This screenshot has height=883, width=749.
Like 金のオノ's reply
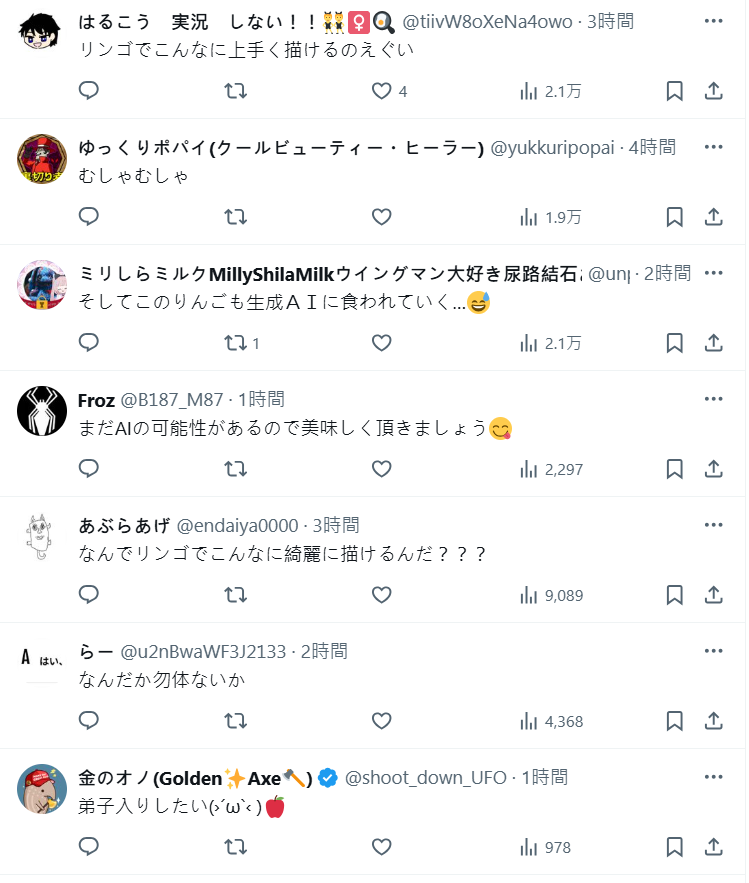coord(381,847)
